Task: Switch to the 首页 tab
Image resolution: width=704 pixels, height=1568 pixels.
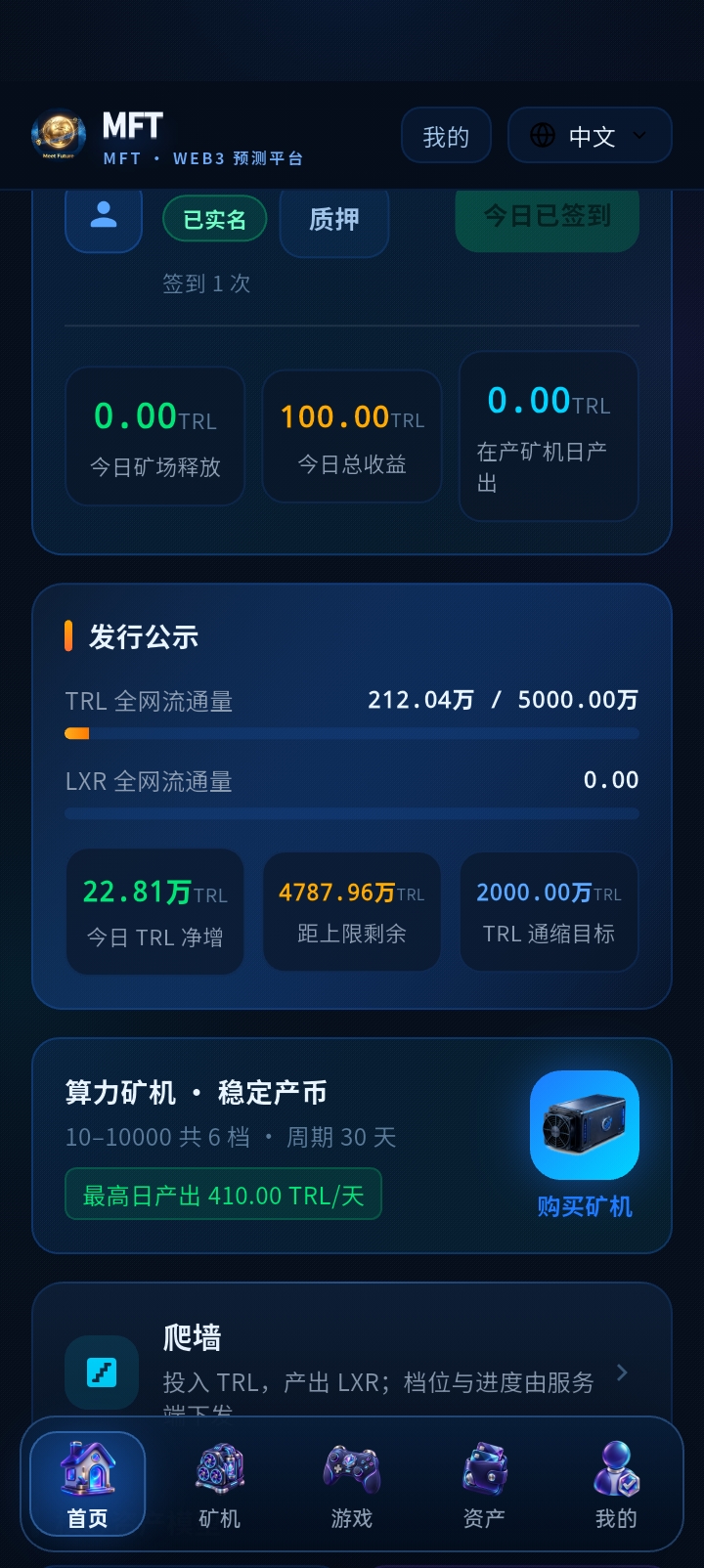Action: pyautogui.click(x=88, y=1484)
